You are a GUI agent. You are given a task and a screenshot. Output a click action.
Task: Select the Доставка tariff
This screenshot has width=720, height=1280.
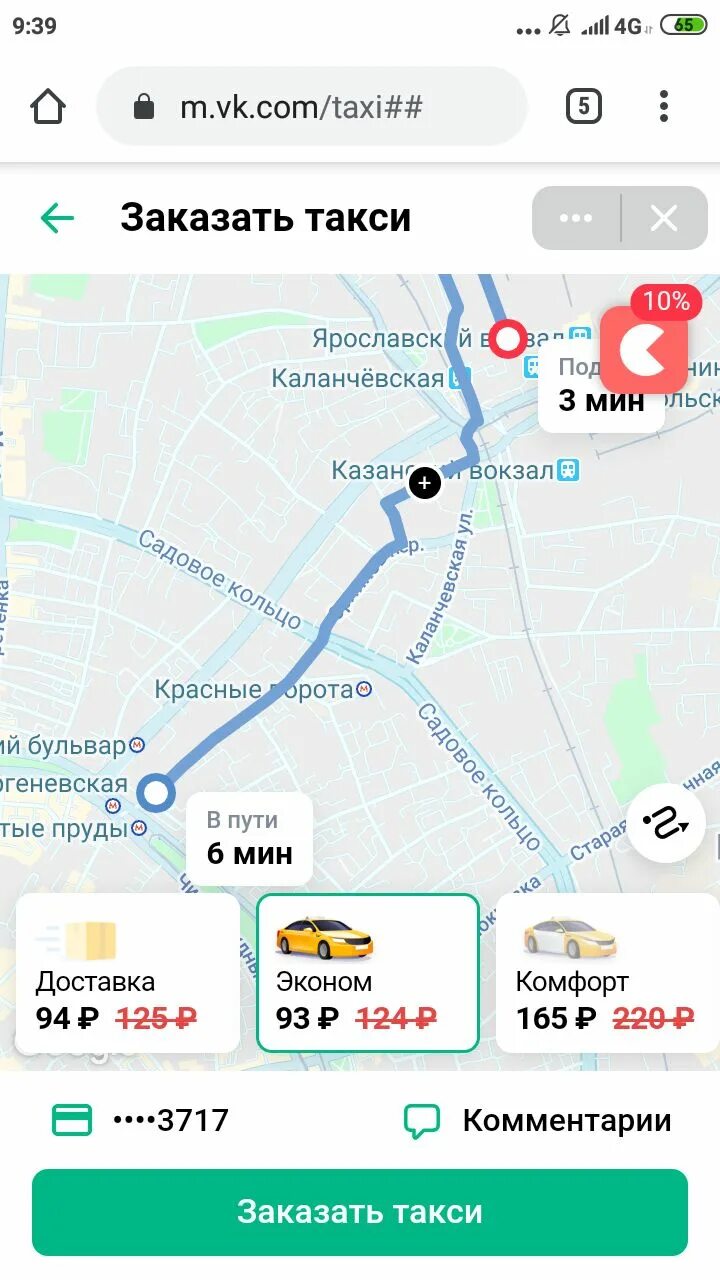click(128, 973)
